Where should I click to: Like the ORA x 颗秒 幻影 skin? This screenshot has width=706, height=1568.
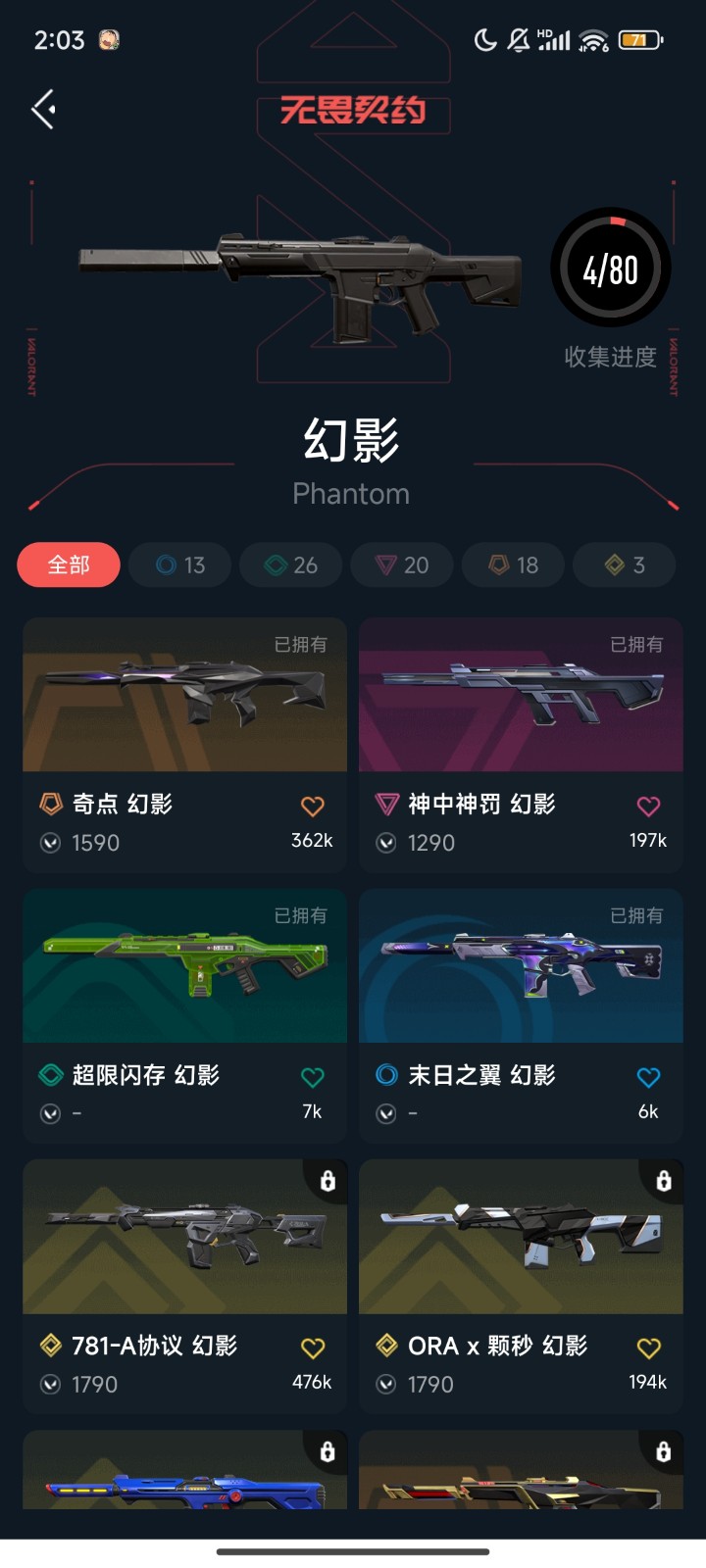(648, 1348)
